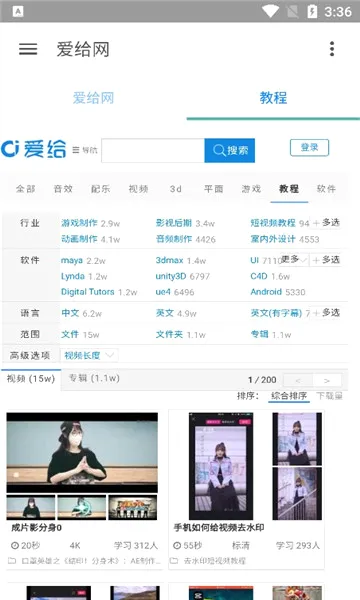Sort results by 综合排序

(x=289, y=396)
